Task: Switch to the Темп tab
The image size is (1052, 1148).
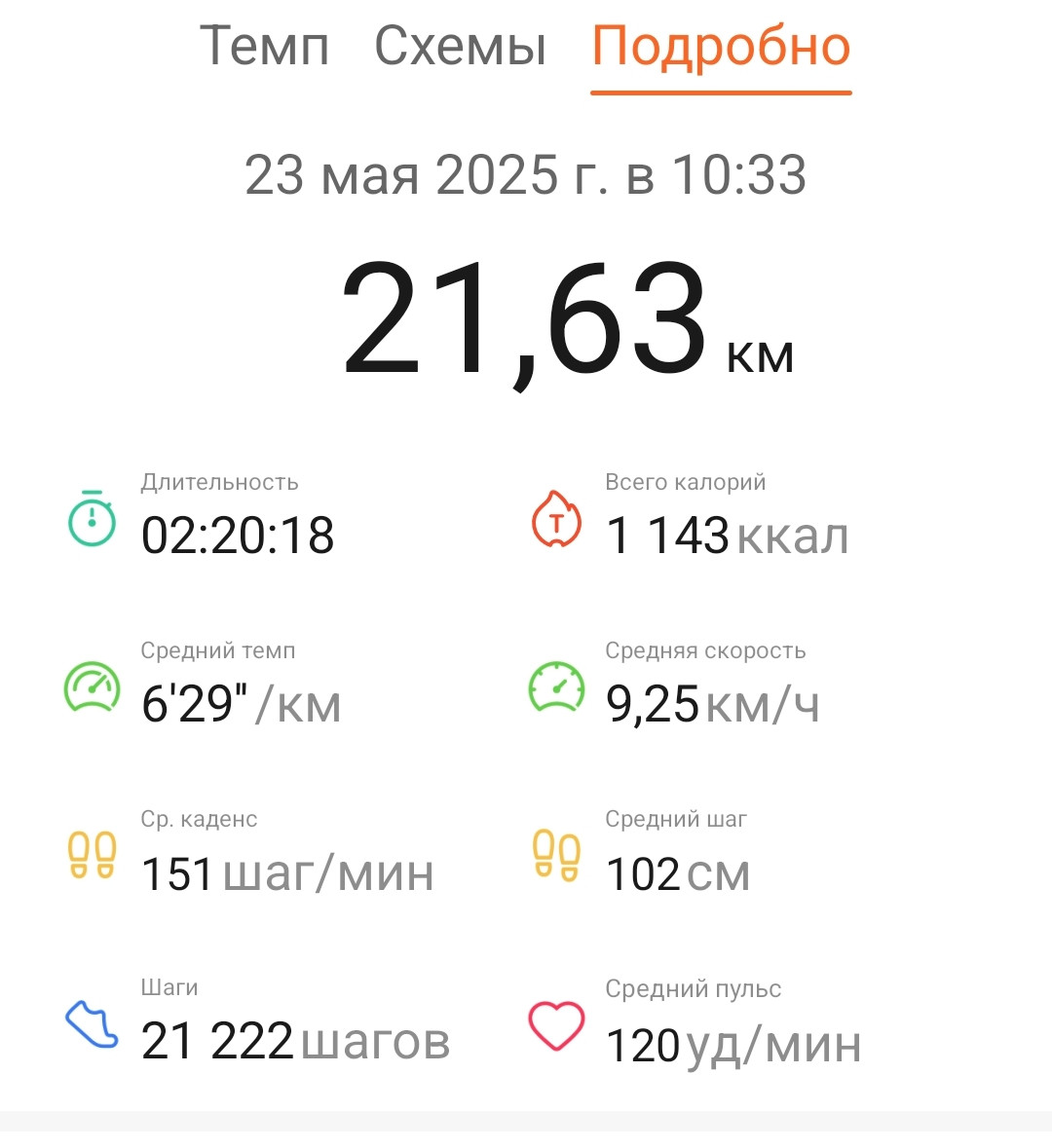Action: (265, 46)
